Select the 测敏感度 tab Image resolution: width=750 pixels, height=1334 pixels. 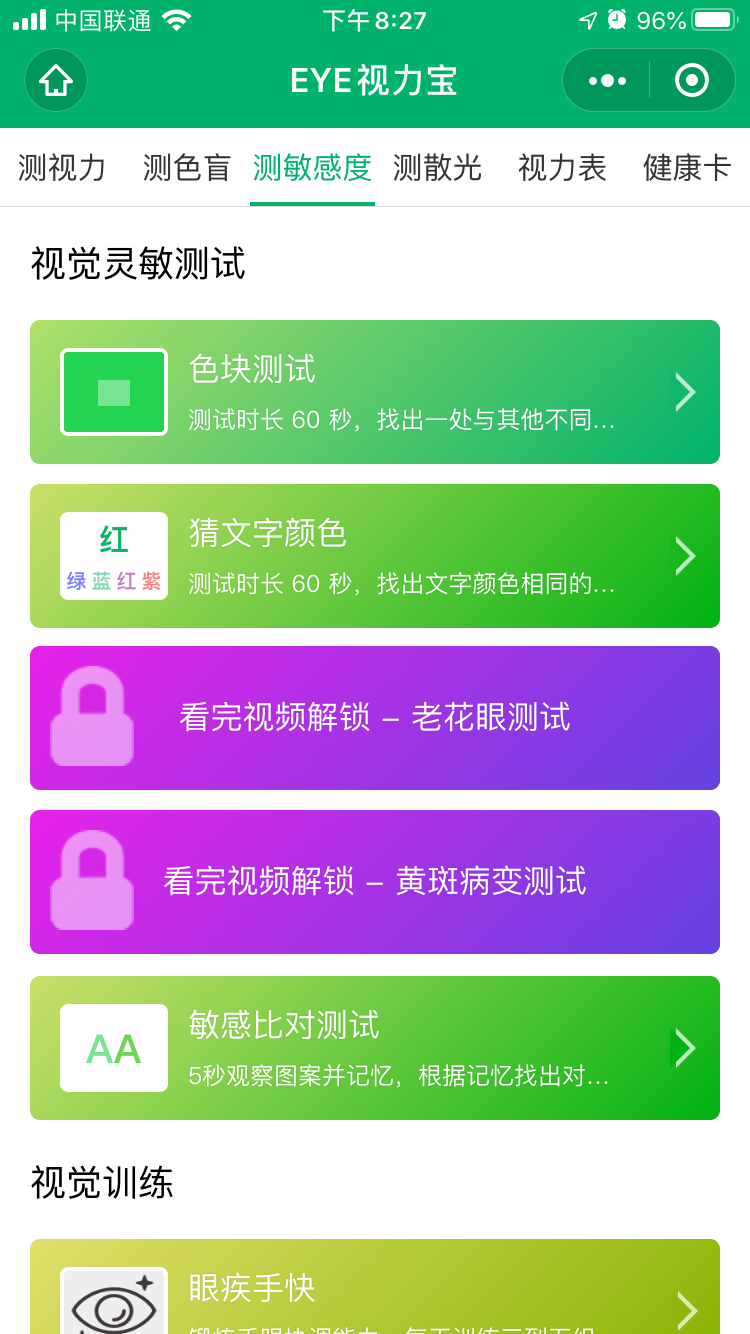coord(312,168)
